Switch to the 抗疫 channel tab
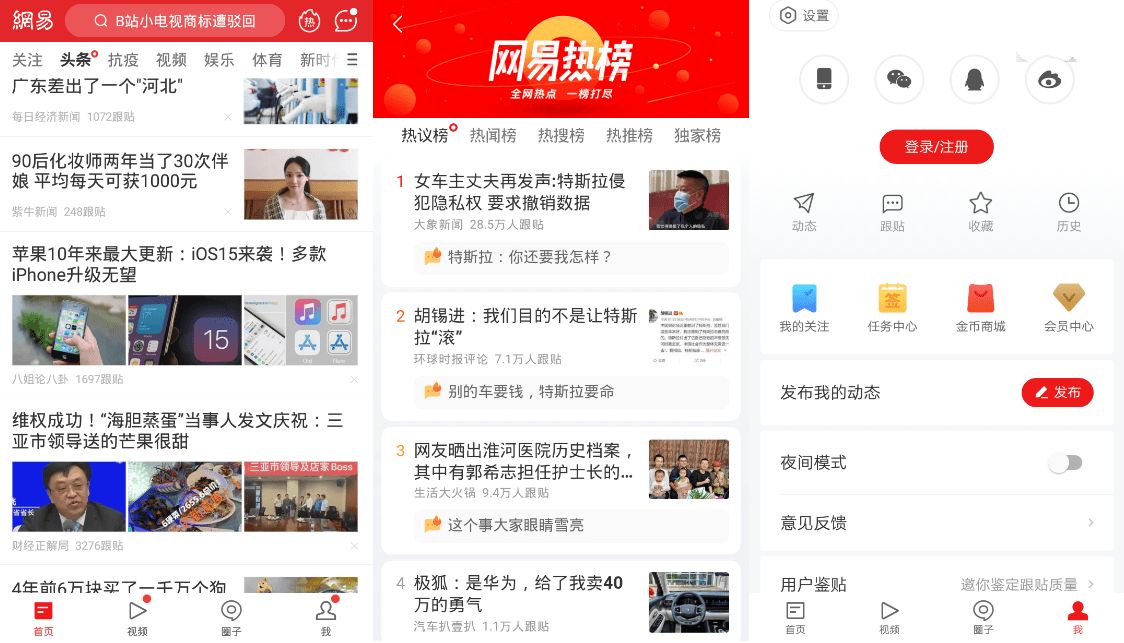Image resolution: width=1124 pixels, height=643 pixels. click(x=123, y=60)
